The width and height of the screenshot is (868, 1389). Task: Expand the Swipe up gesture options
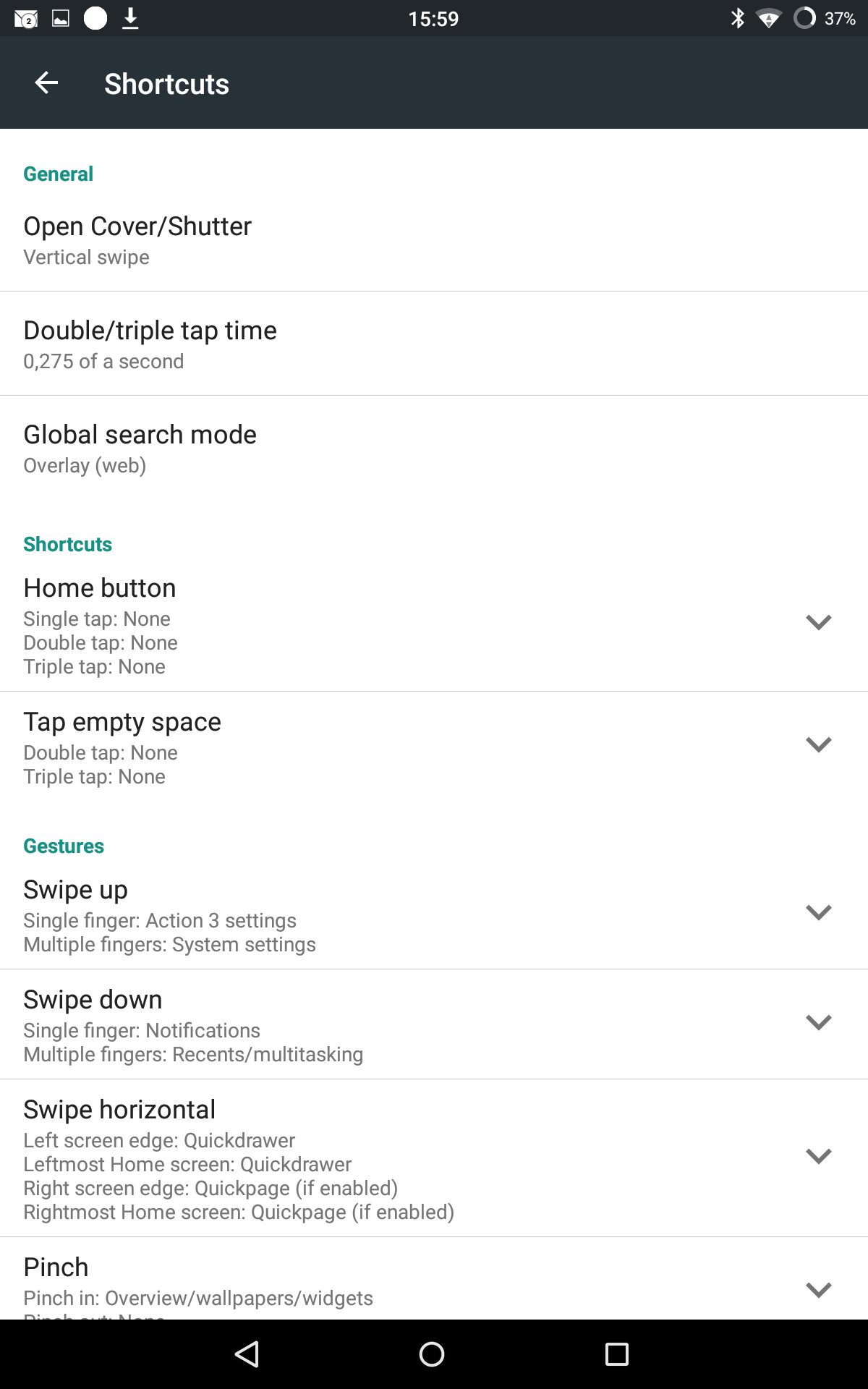(x=818, y=912)
